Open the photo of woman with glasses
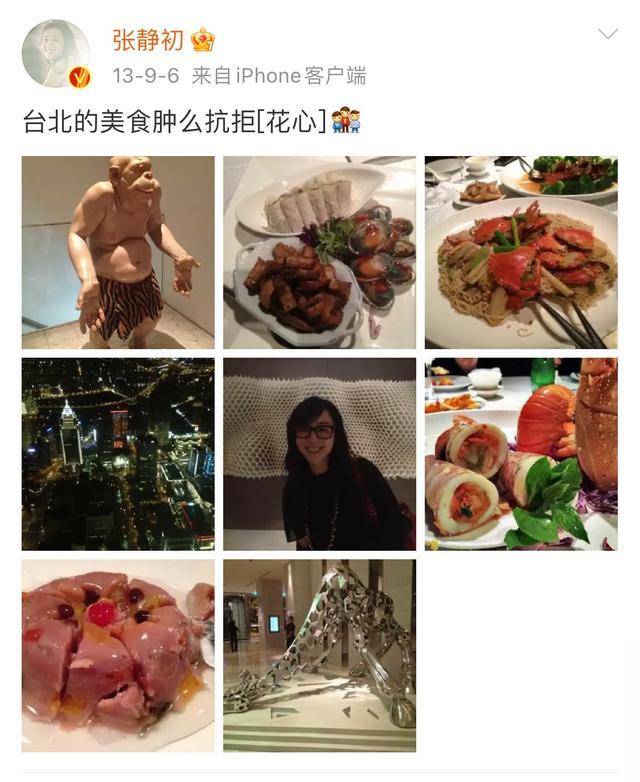The width and height of the screenshot is (640, 782). (319, 454)
